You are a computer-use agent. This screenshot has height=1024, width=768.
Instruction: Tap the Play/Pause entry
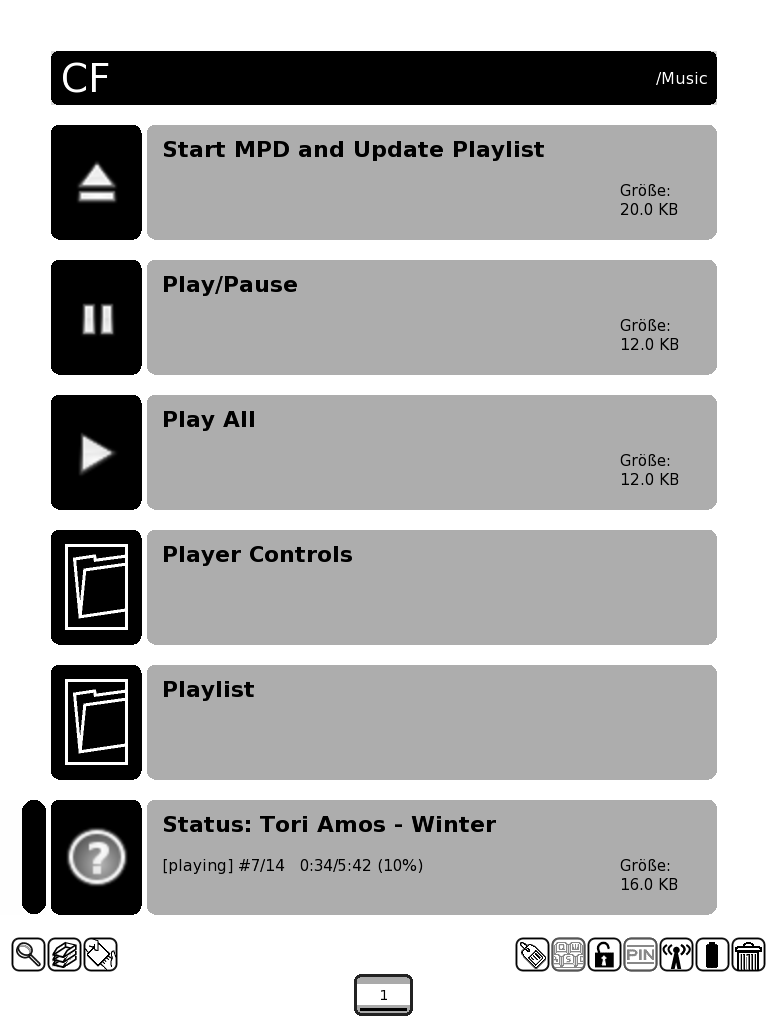coord(431,317)
